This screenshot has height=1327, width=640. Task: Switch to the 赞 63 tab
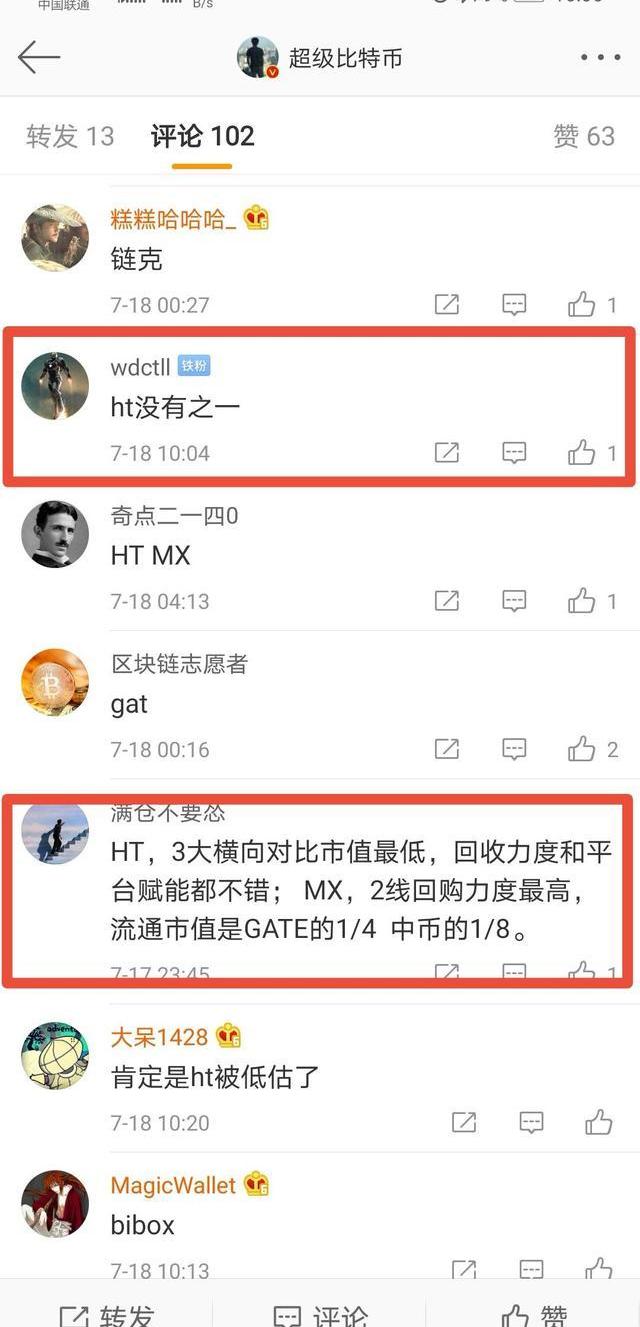click(x=584, y=137)
